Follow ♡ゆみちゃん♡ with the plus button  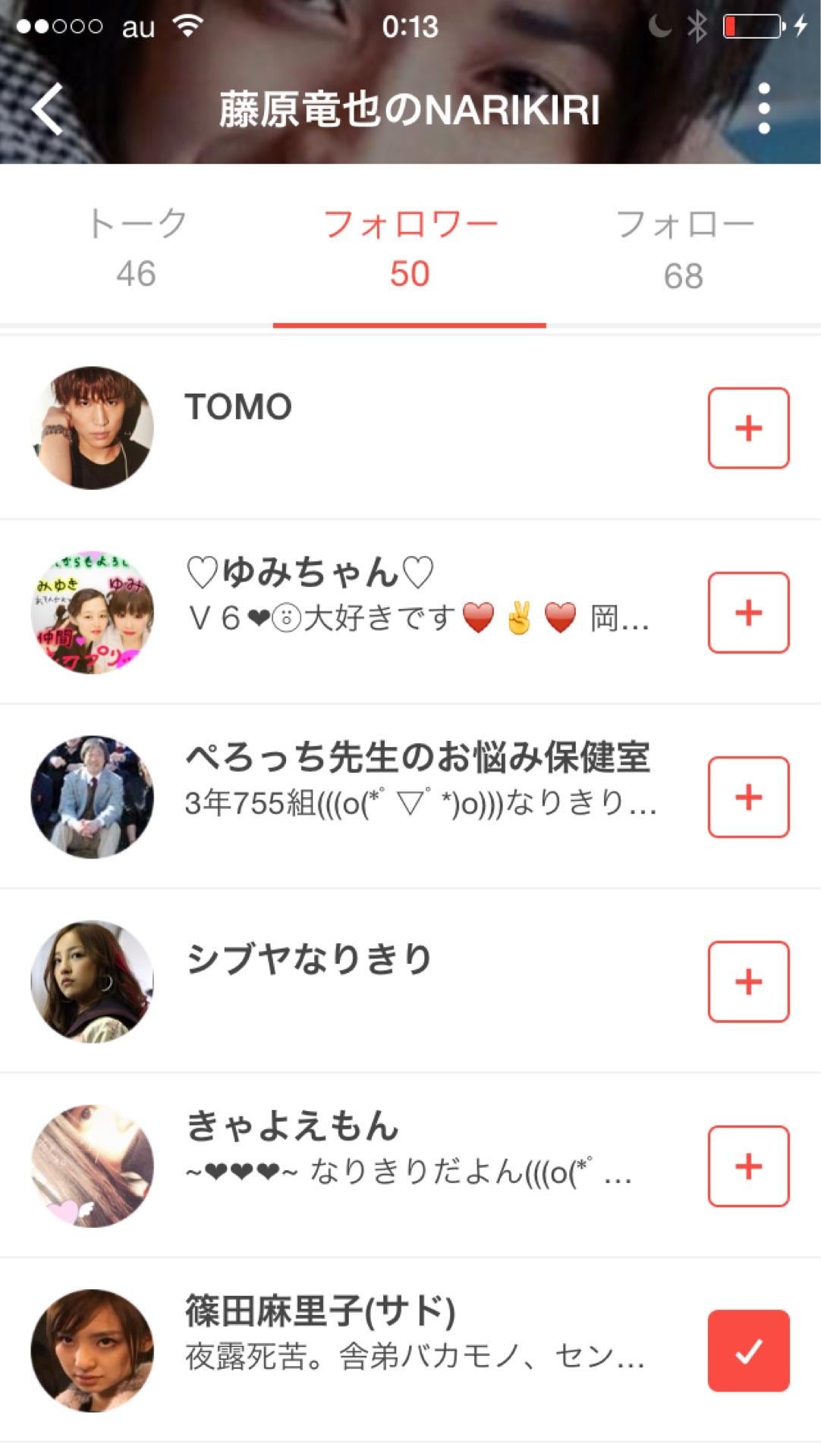click(748, 613)
